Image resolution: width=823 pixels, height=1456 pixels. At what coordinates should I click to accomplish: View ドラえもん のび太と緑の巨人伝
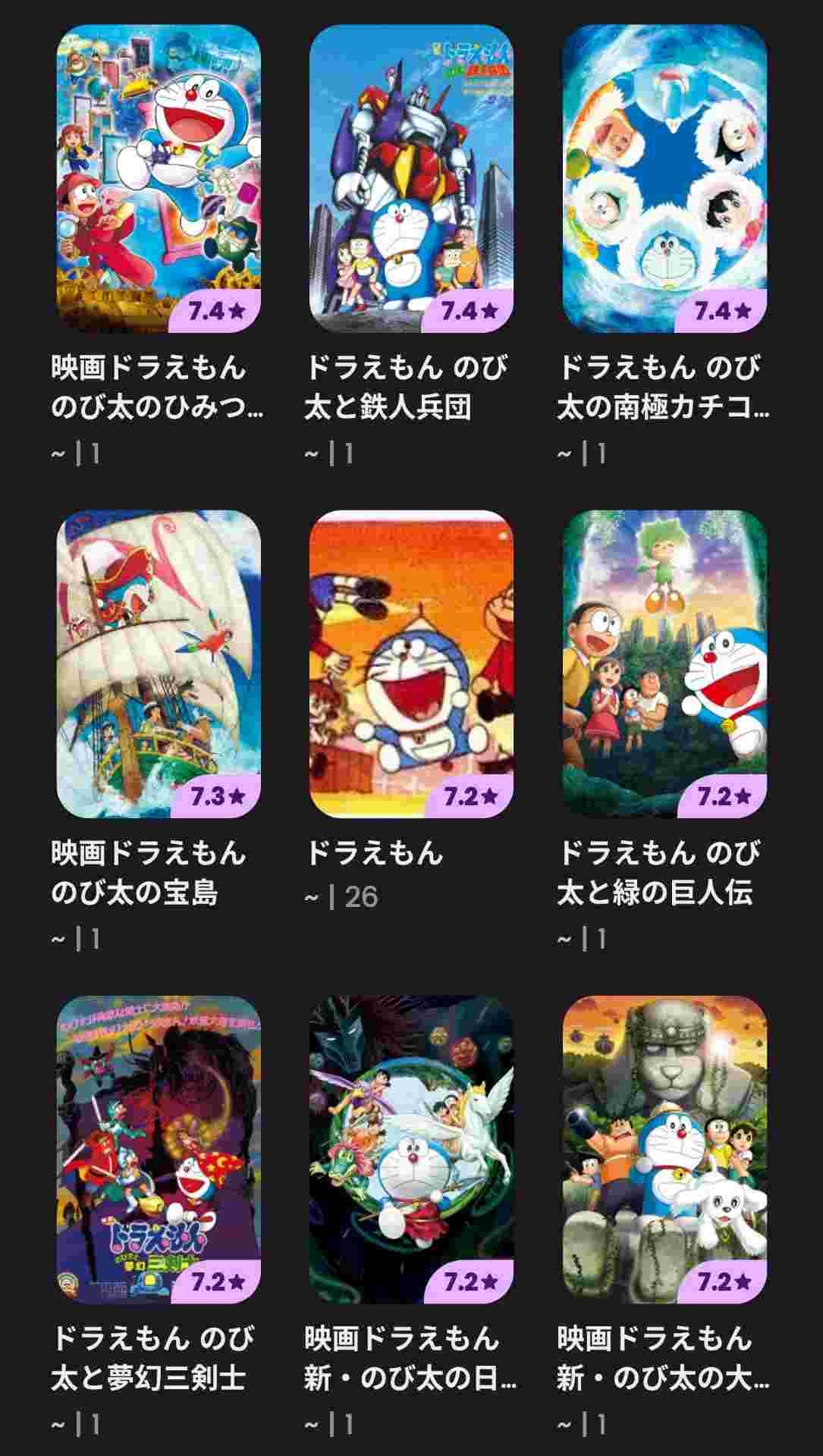664,664
